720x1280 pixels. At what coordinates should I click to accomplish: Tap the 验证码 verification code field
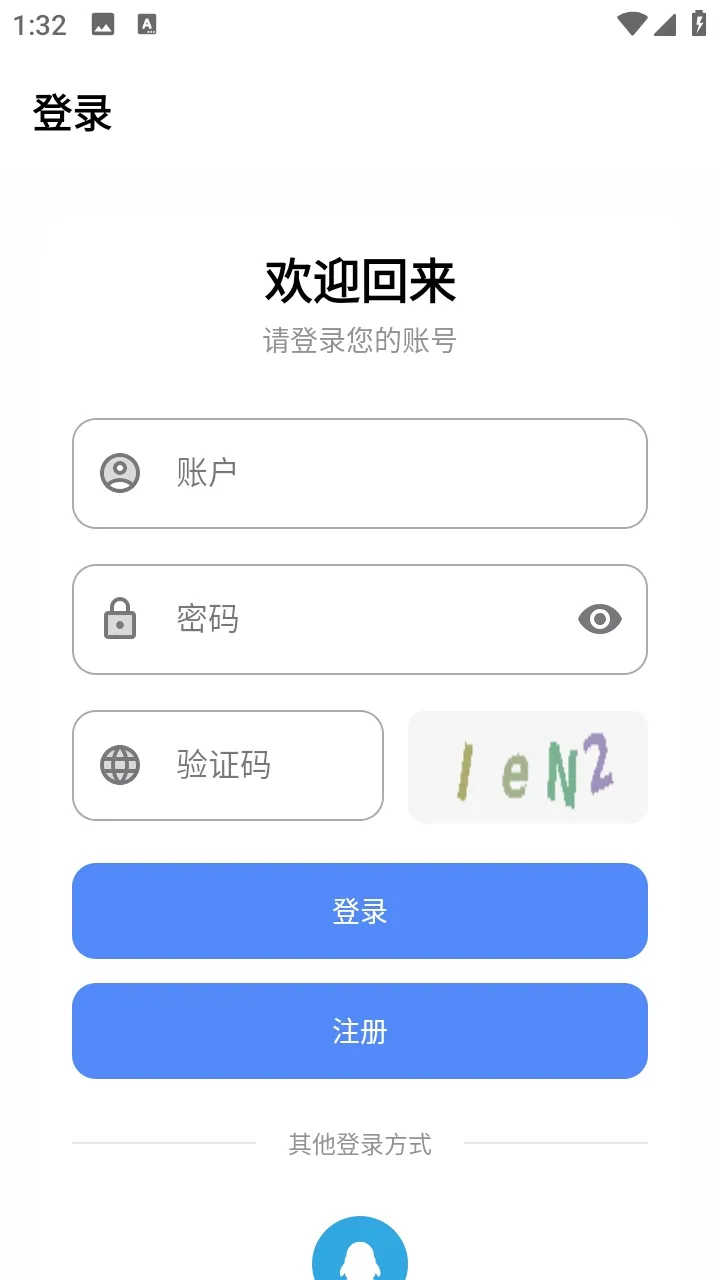click(228, 765)
